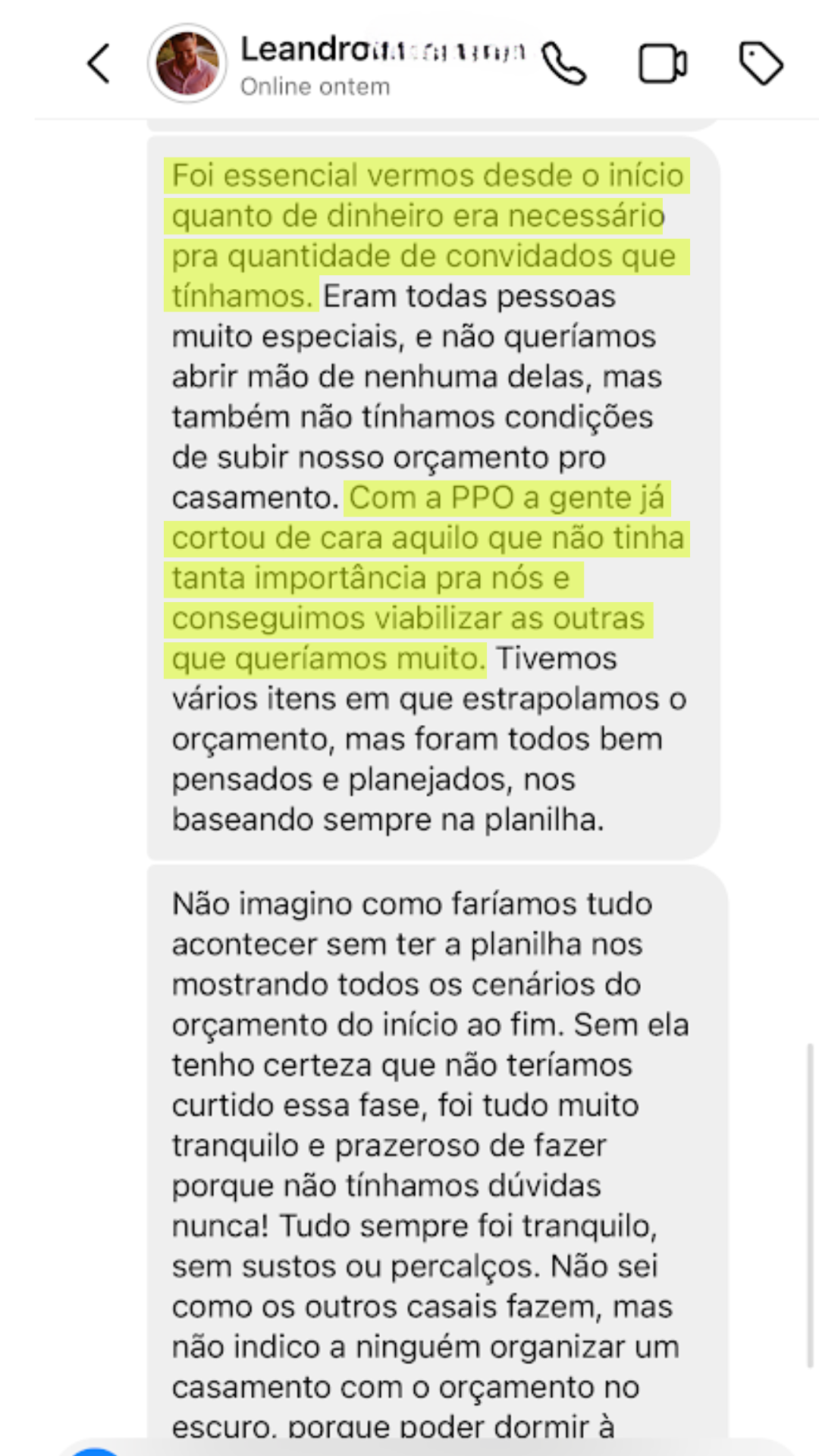Start a video call with Leandro

(x=664, y=64)
